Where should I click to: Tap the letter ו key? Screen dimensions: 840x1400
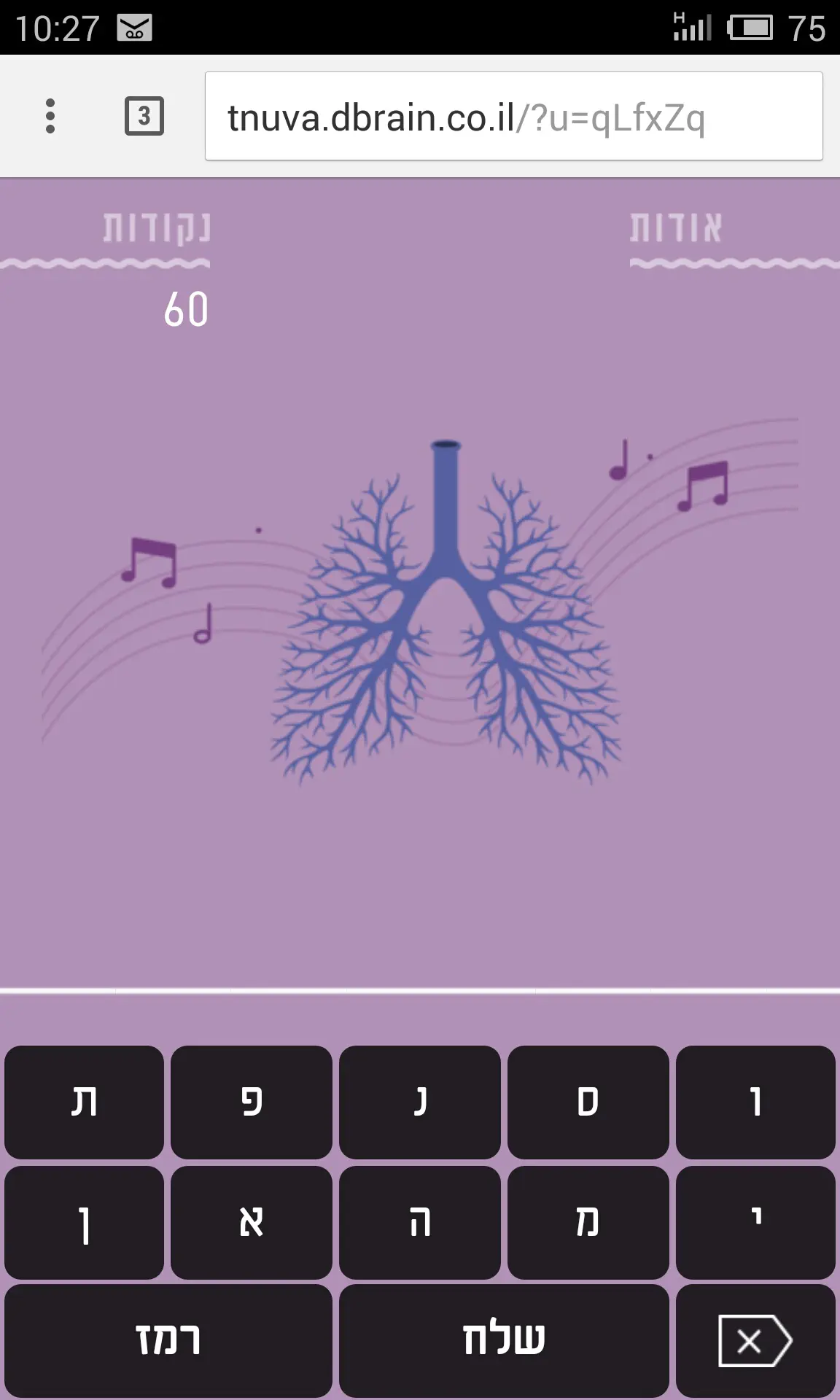pos(755,1102)
